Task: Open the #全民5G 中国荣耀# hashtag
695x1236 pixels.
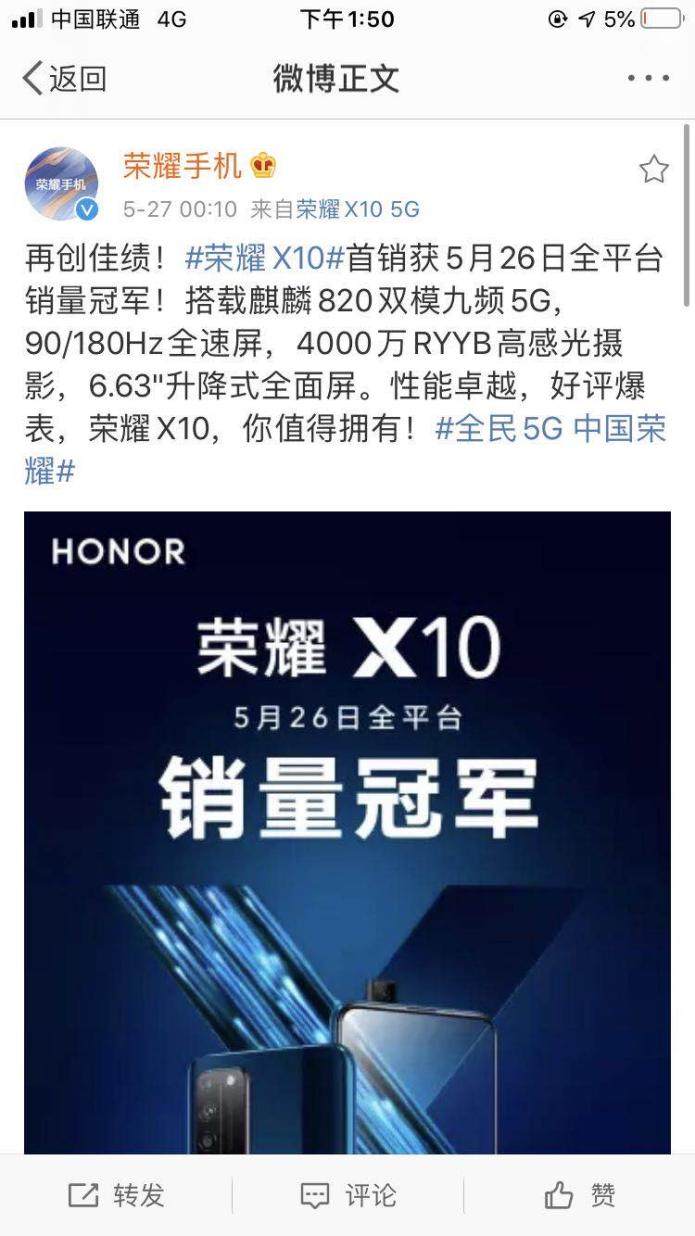Action: click(550, 430)
